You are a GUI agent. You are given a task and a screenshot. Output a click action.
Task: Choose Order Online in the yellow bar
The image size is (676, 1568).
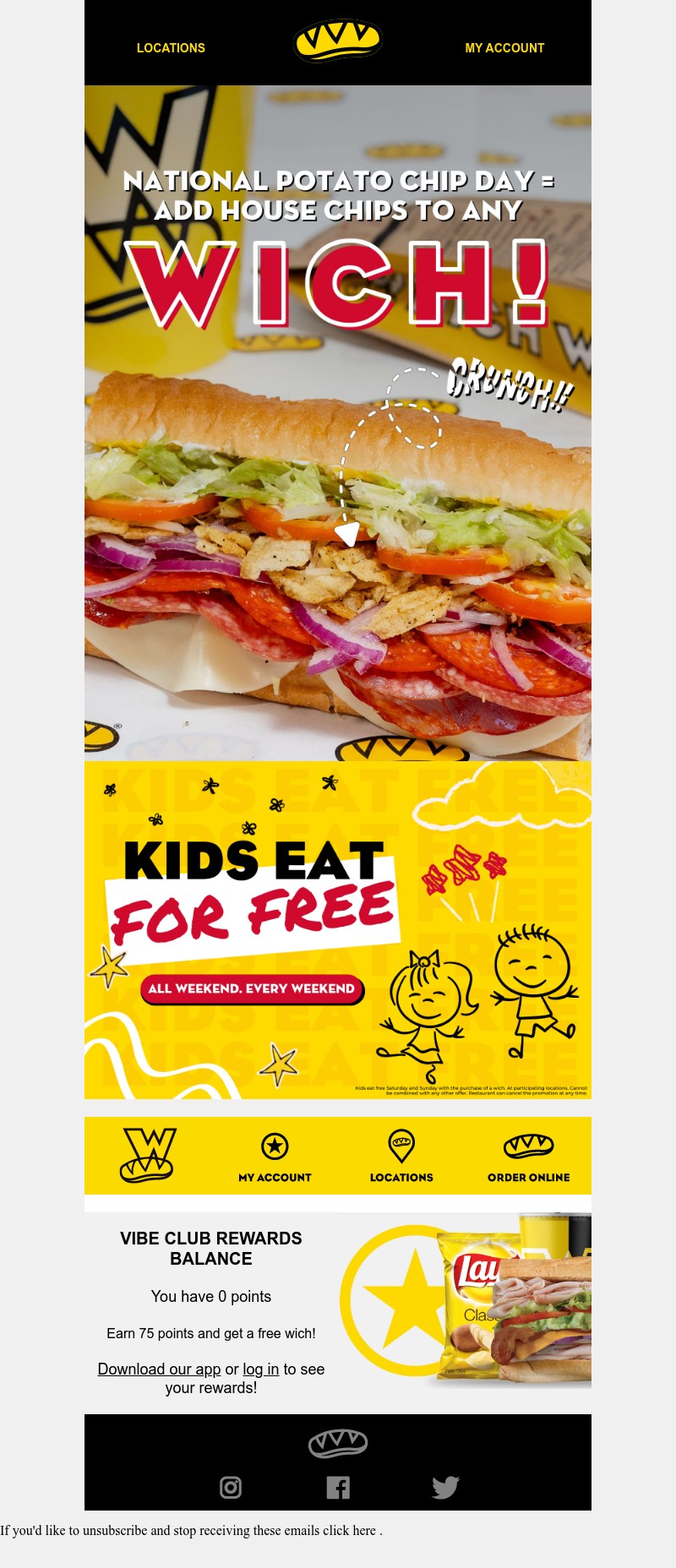[x=528, y=1157]
